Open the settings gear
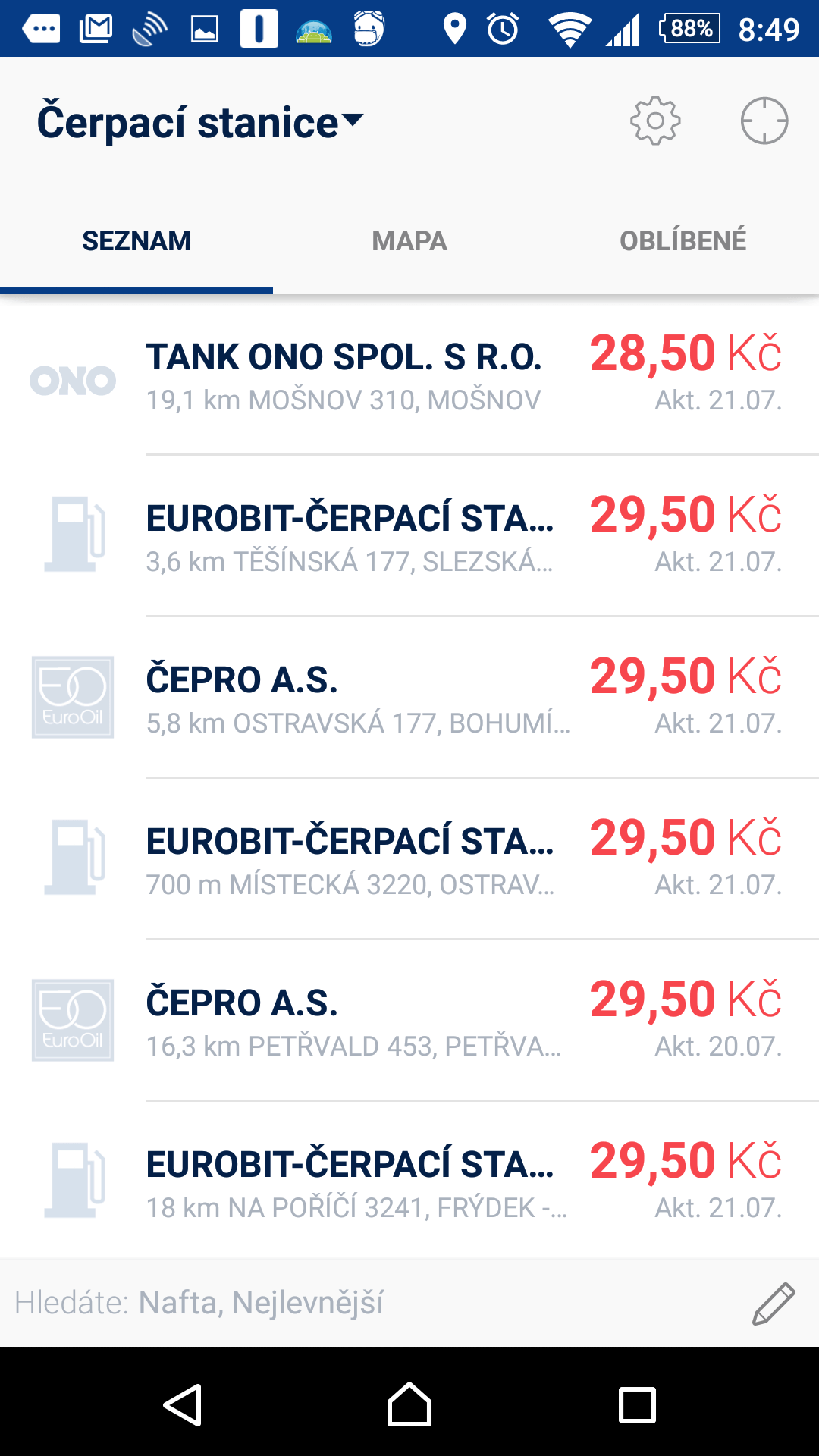 [655, 121]
